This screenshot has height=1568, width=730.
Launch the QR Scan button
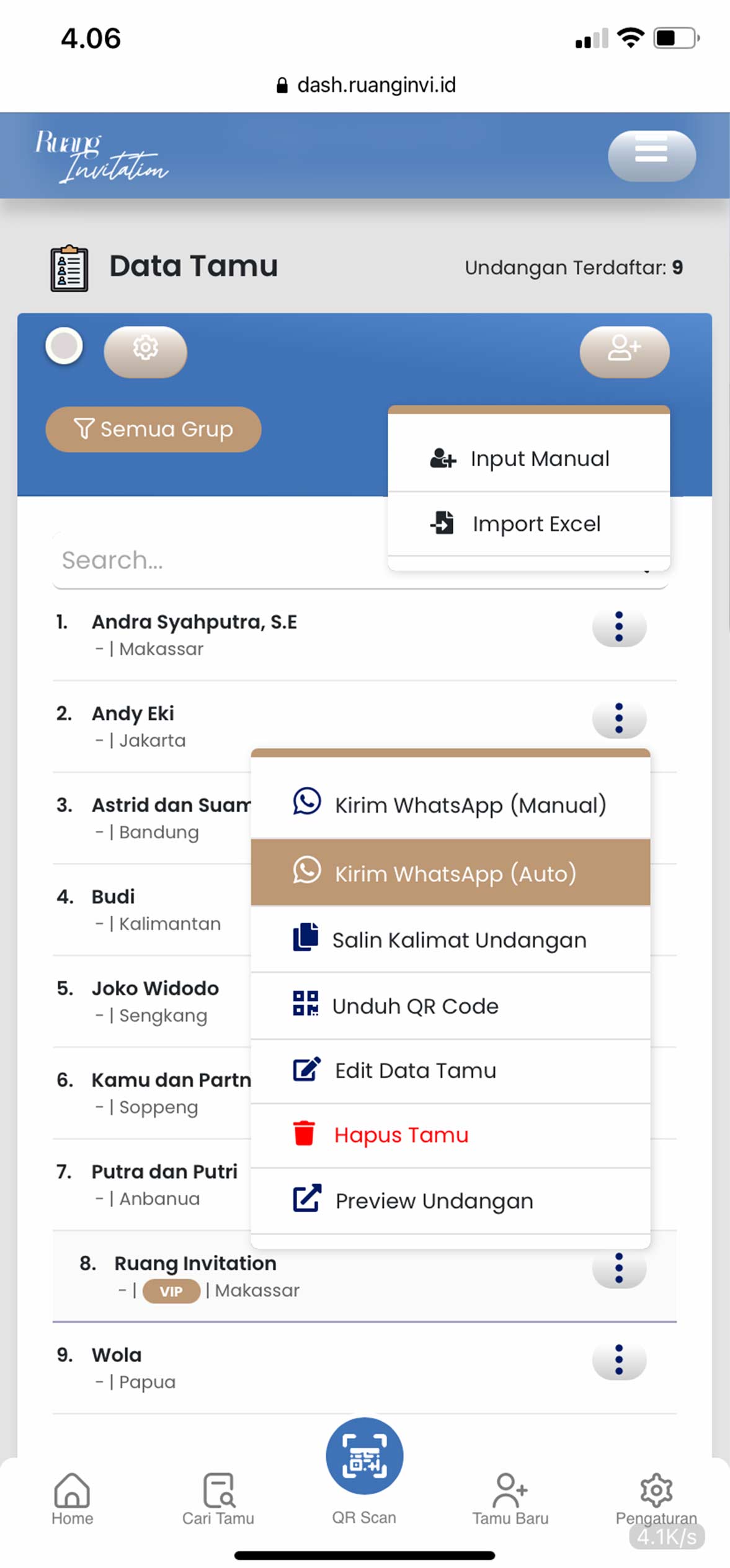364,1457
